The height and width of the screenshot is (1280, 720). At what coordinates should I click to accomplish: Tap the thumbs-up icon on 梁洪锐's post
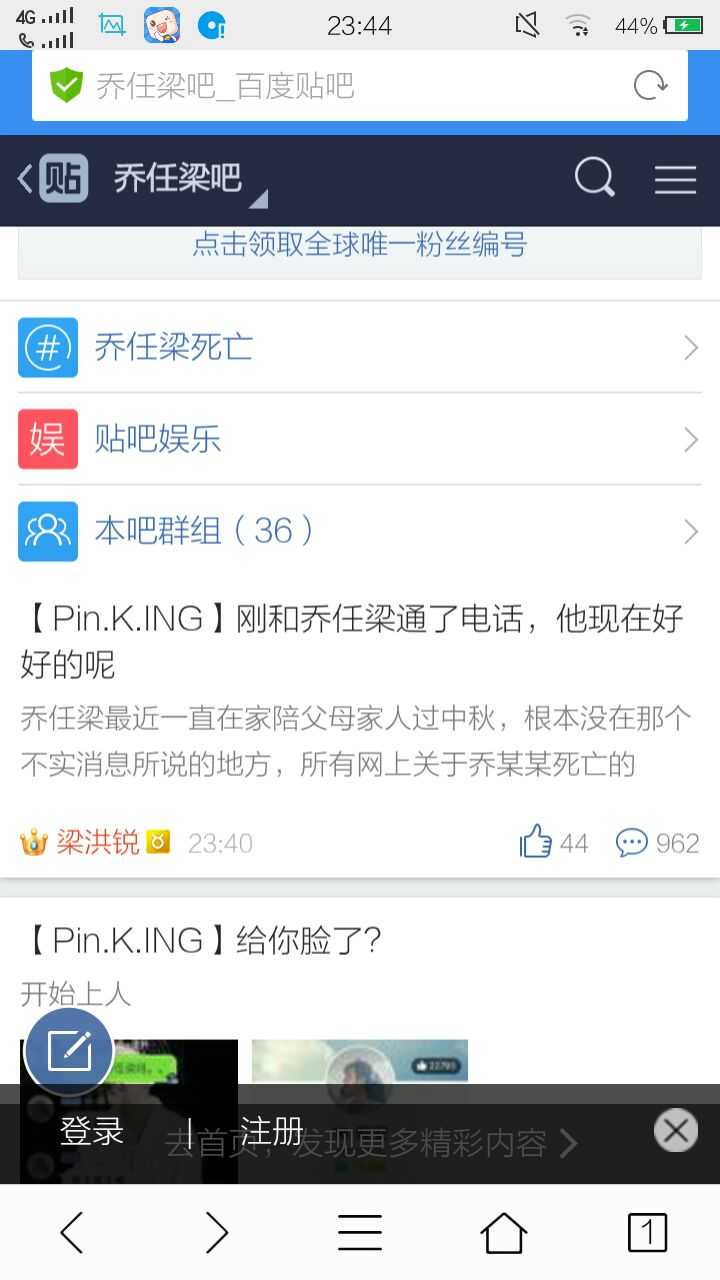pos(538,842)
